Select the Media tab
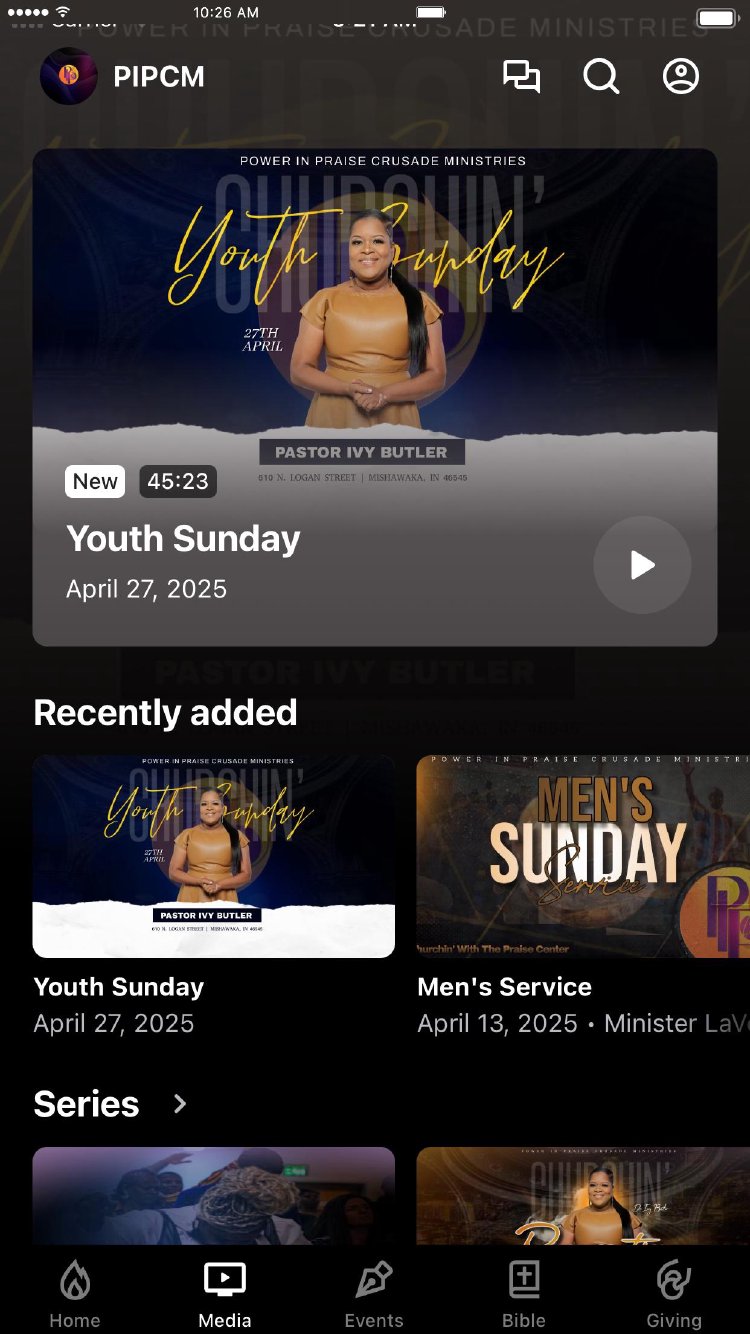The height and width of the screenshot is (1334, 750). pyautogui.click(x=225, y=1294)
